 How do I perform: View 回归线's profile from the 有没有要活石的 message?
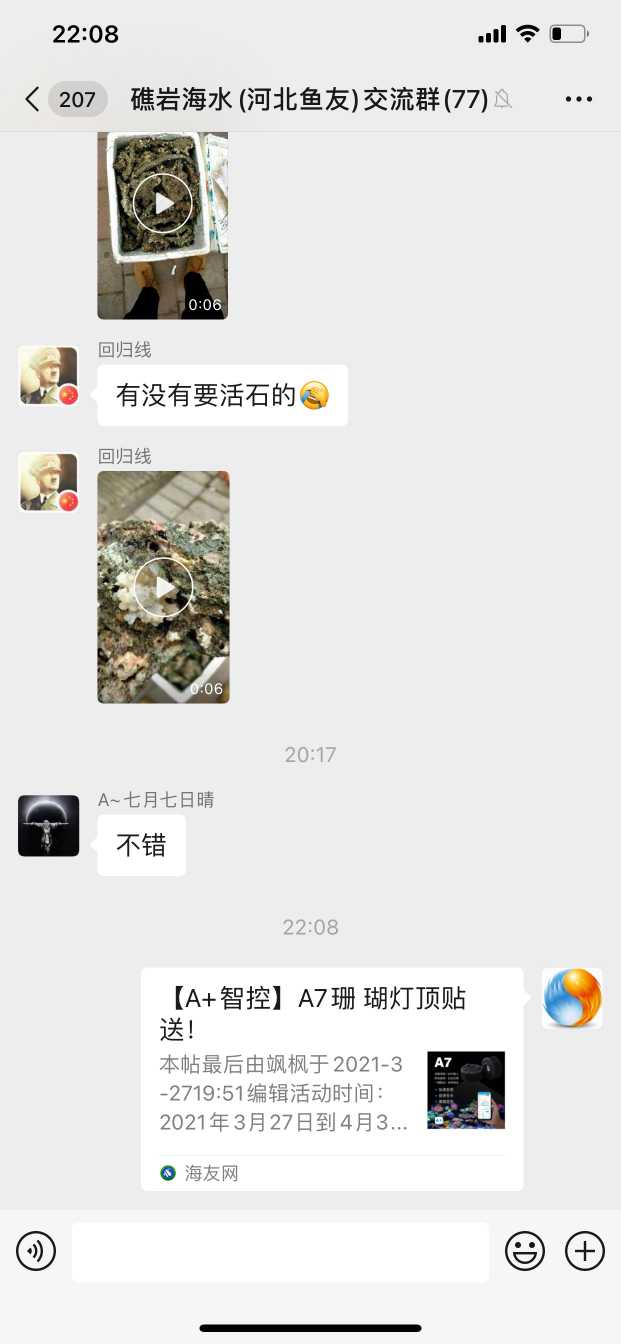pos(48,376)
